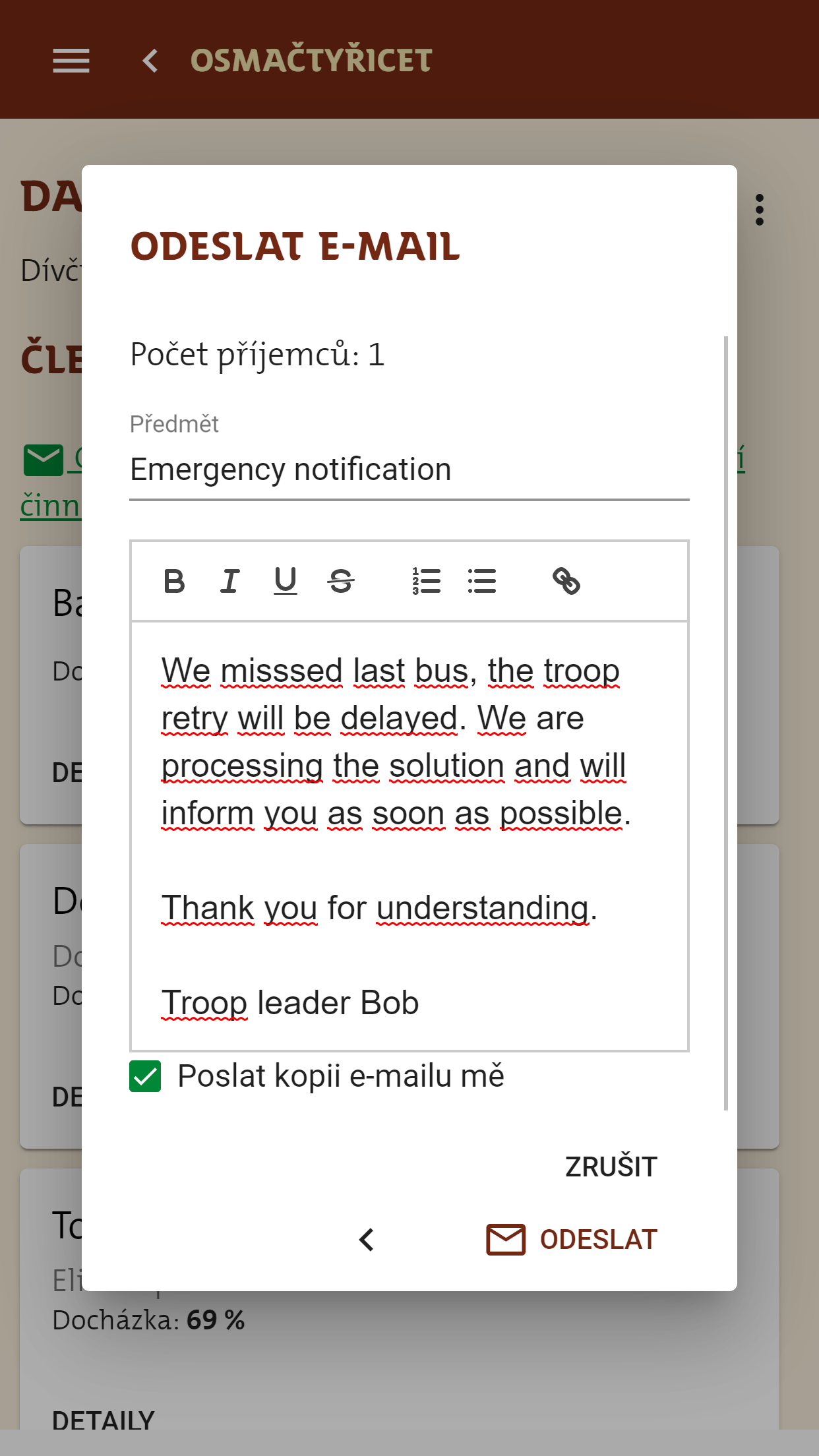Insert a bulleted list

click(x=481, y=581)
